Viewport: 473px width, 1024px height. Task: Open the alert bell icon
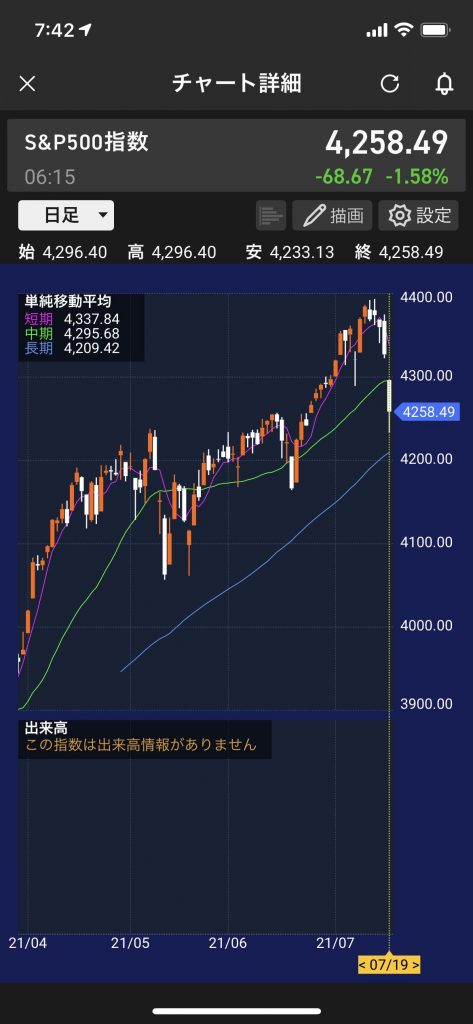tap(444, 84)
